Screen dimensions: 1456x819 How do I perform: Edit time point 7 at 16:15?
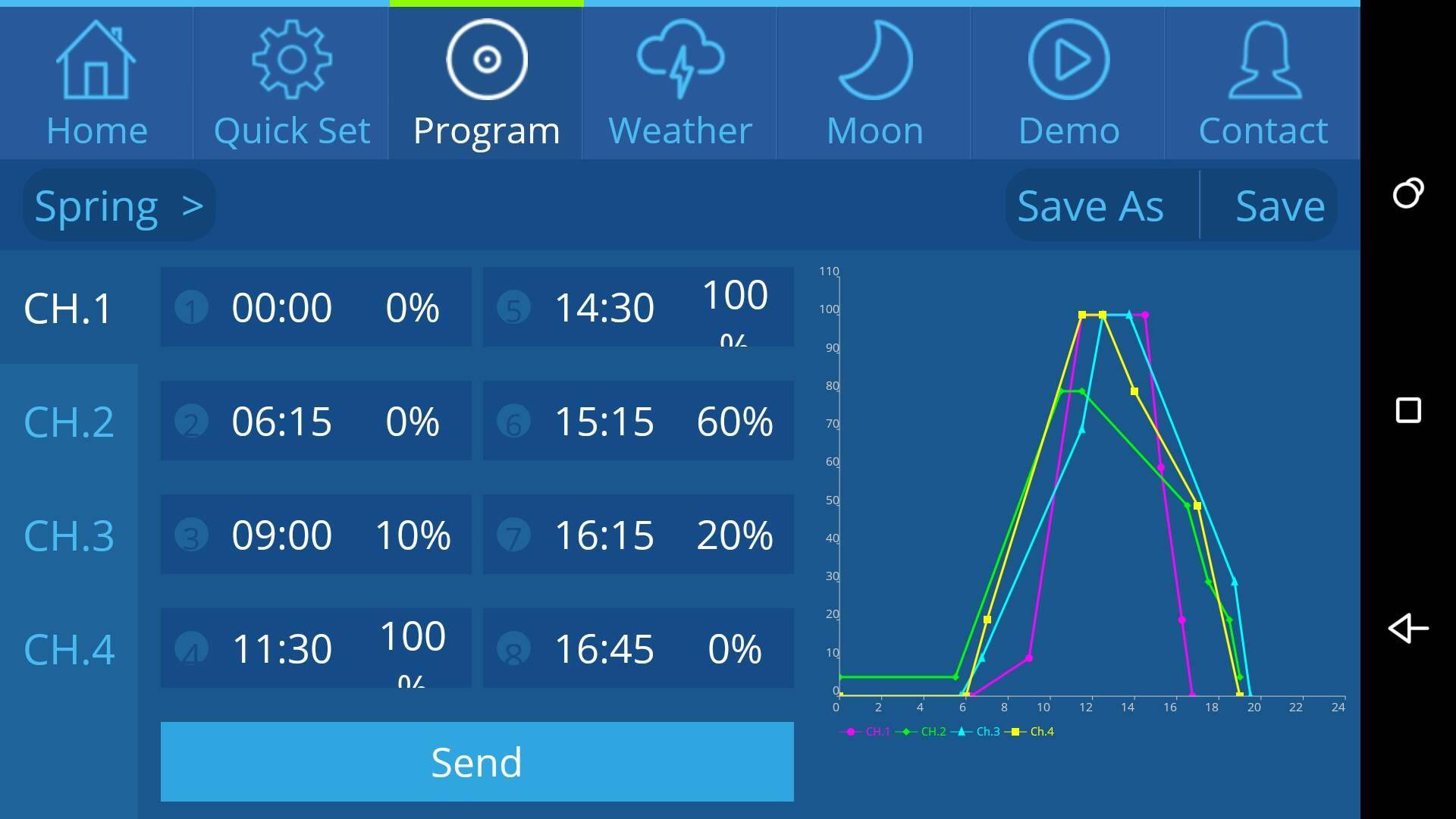tap(638, 535)
